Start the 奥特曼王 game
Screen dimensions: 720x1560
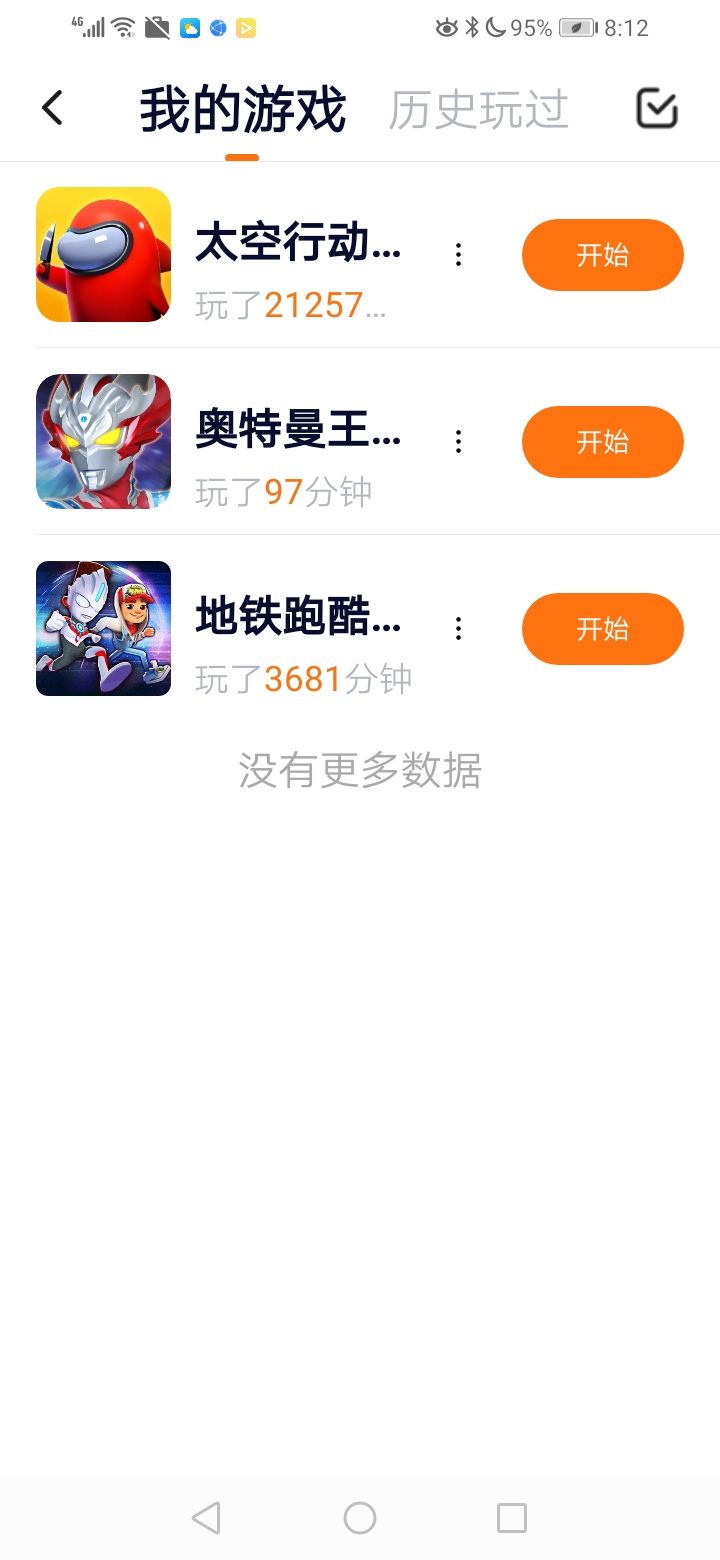coord(602,442)
